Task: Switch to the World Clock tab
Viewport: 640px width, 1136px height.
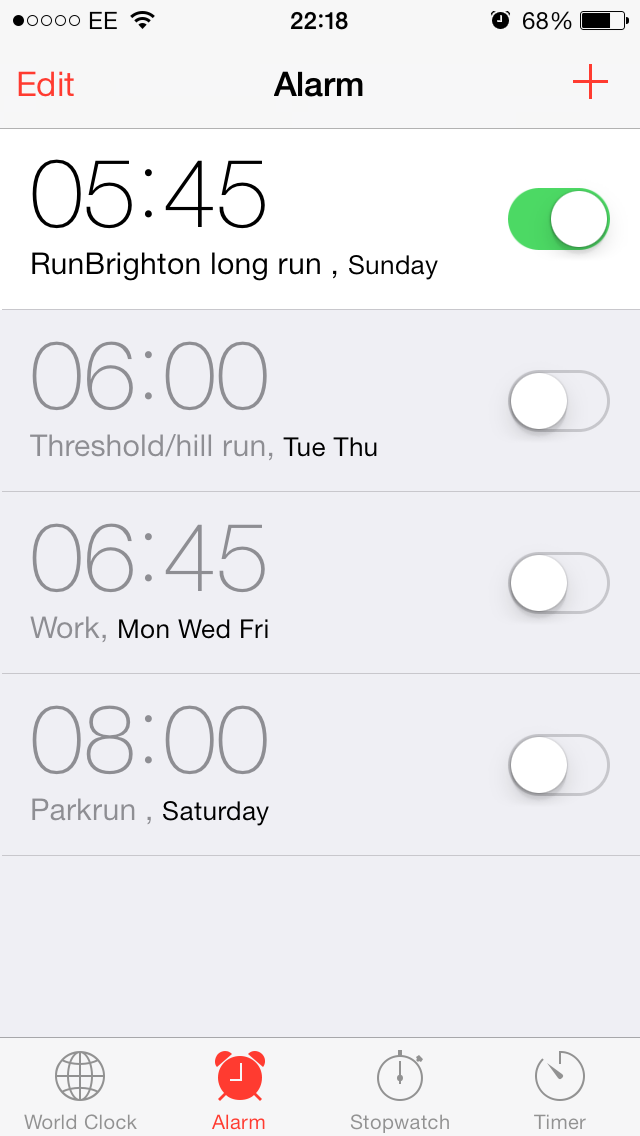Action: (x=80, y=1090)
